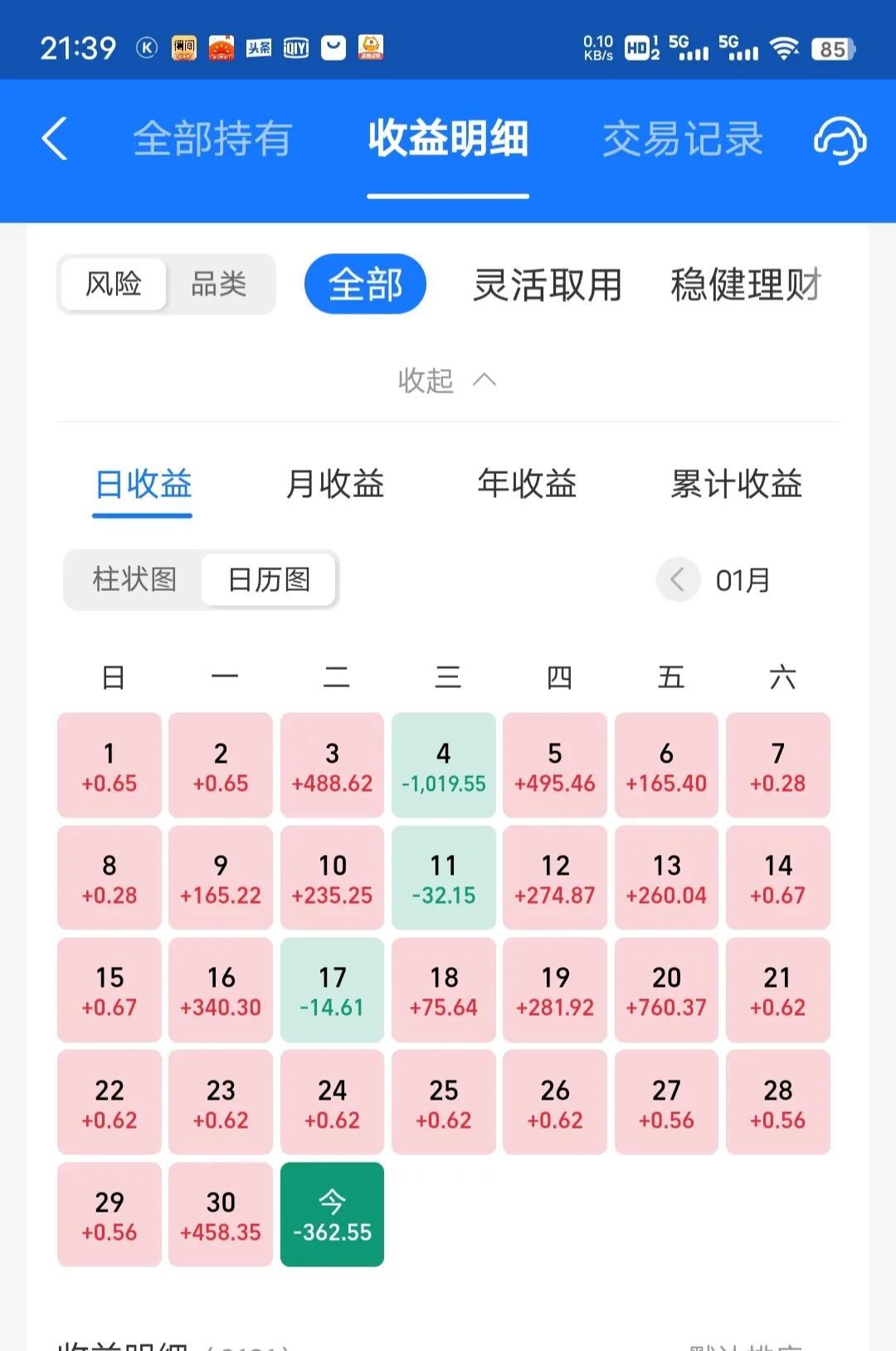Open day 30 with +458.35 earnings

tap(221, 1215)
